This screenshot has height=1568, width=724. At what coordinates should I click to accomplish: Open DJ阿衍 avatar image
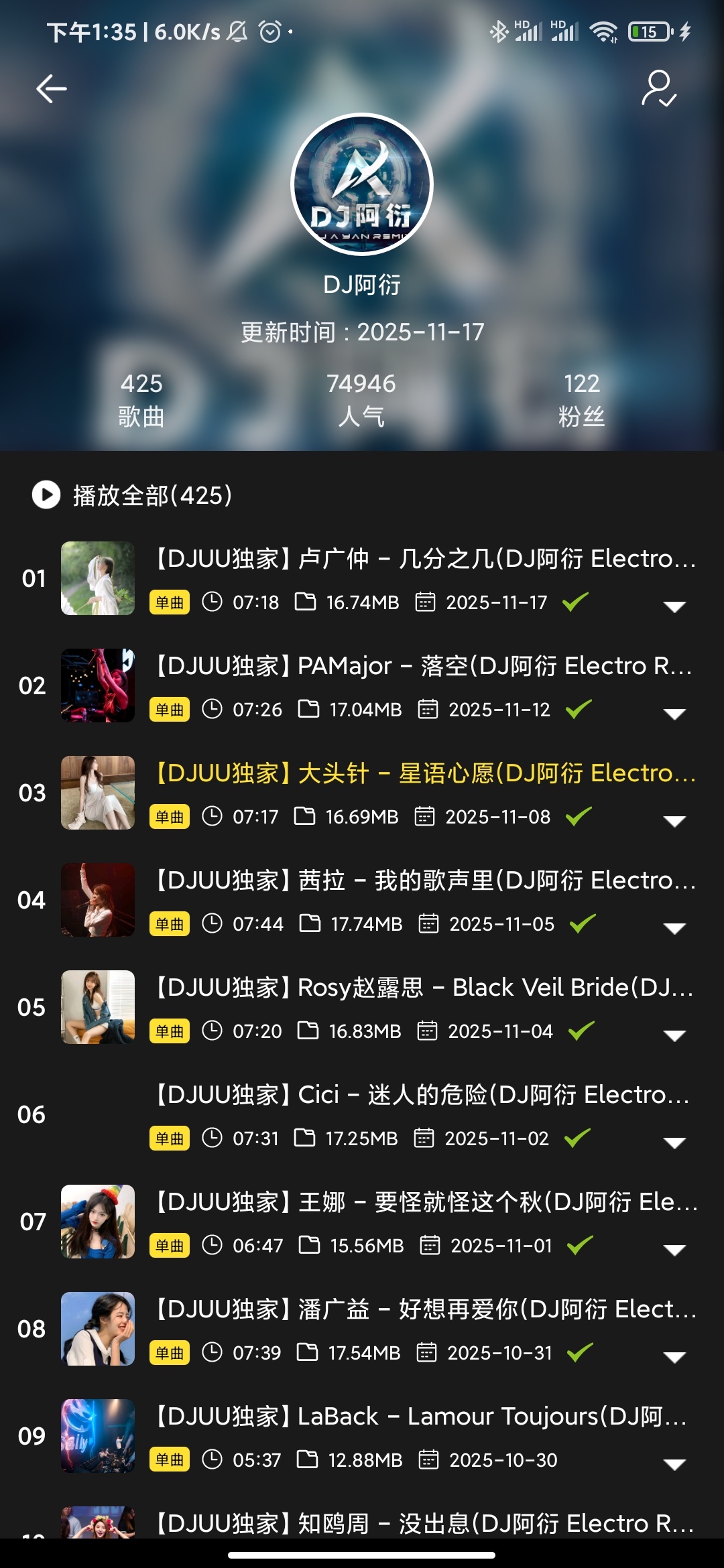tap(362, 184)
